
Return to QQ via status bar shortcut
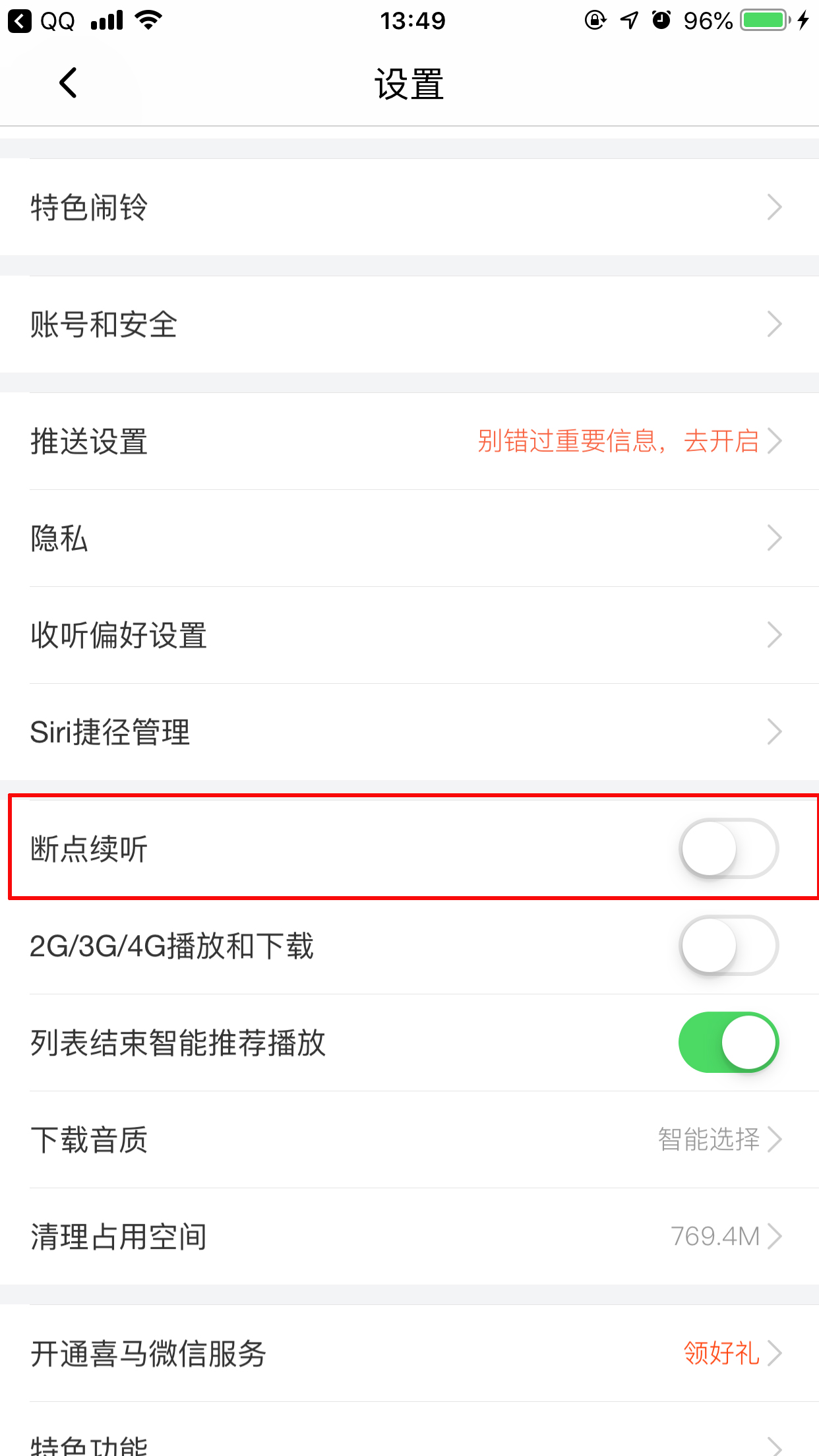tap(41, 21)
